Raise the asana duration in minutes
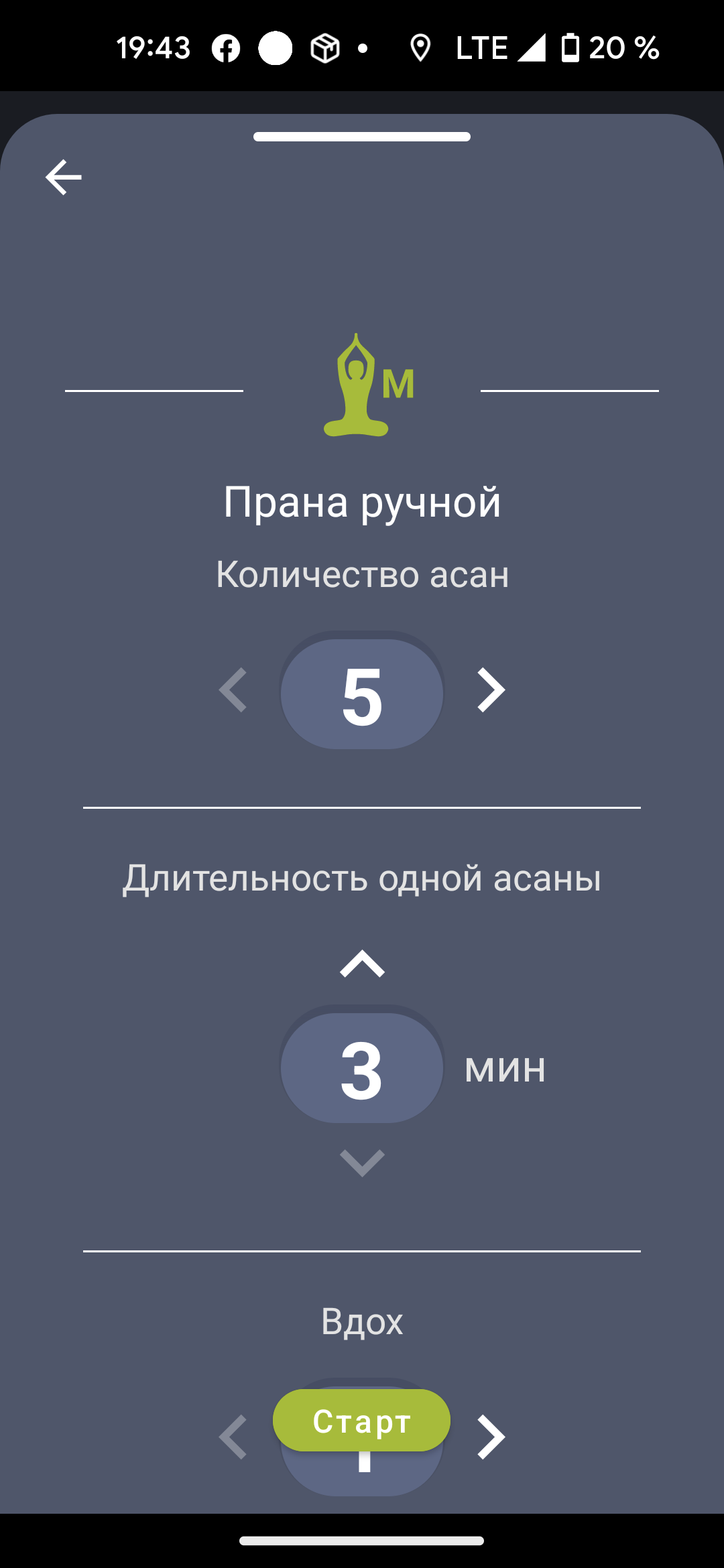The height and width of the screenshot is (1568, 724). click(362, 964)
